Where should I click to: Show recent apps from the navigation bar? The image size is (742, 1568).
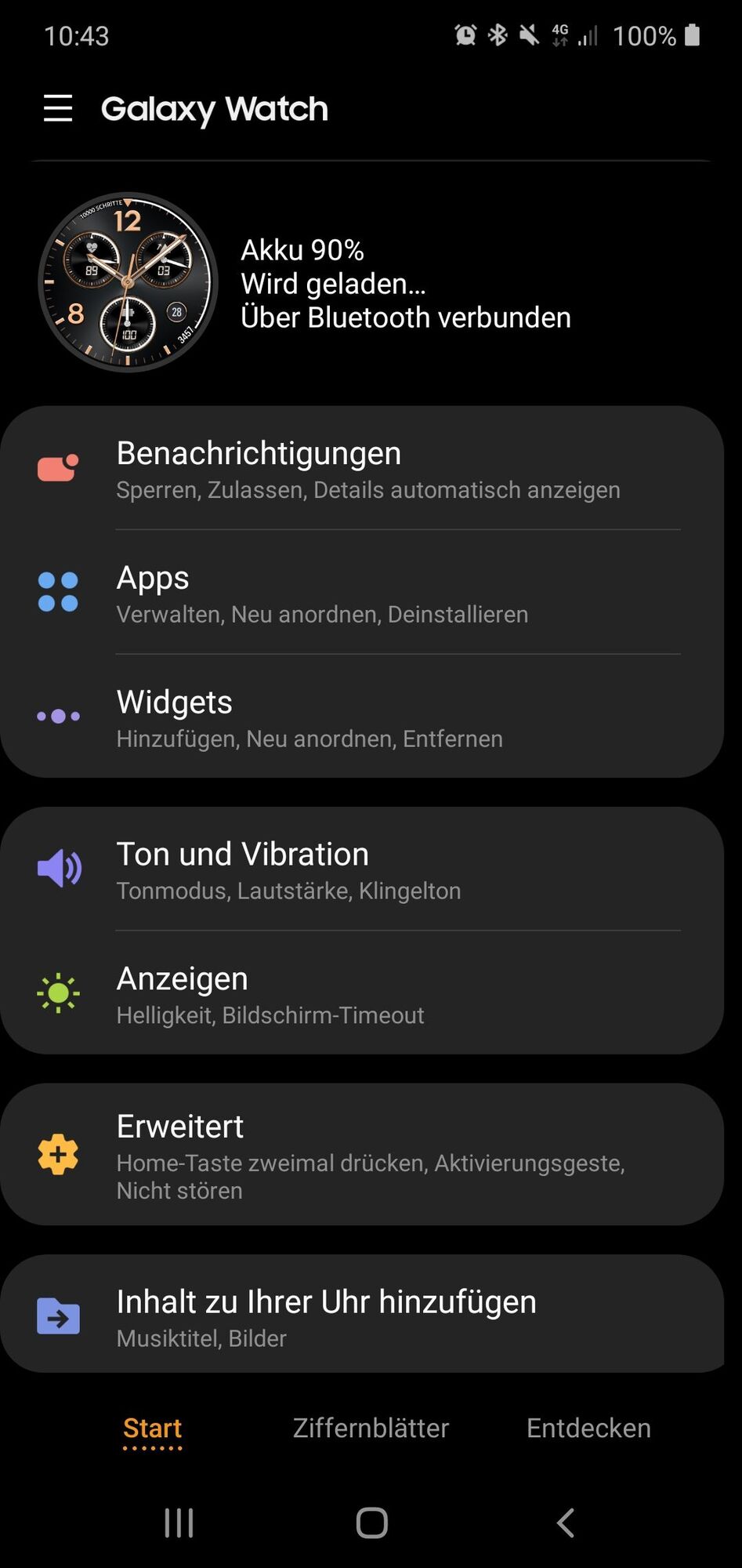coord(179,1523)
